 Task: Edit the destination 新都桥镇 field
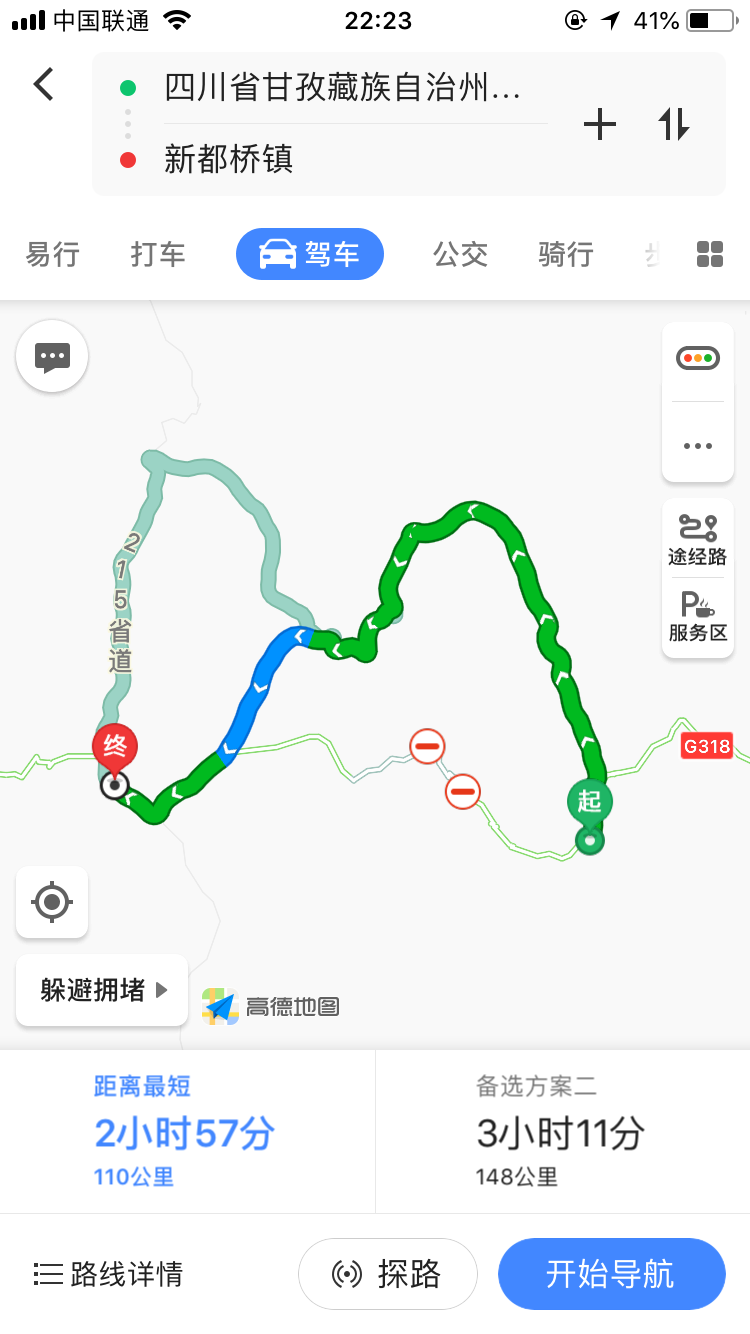click(340, 159)
